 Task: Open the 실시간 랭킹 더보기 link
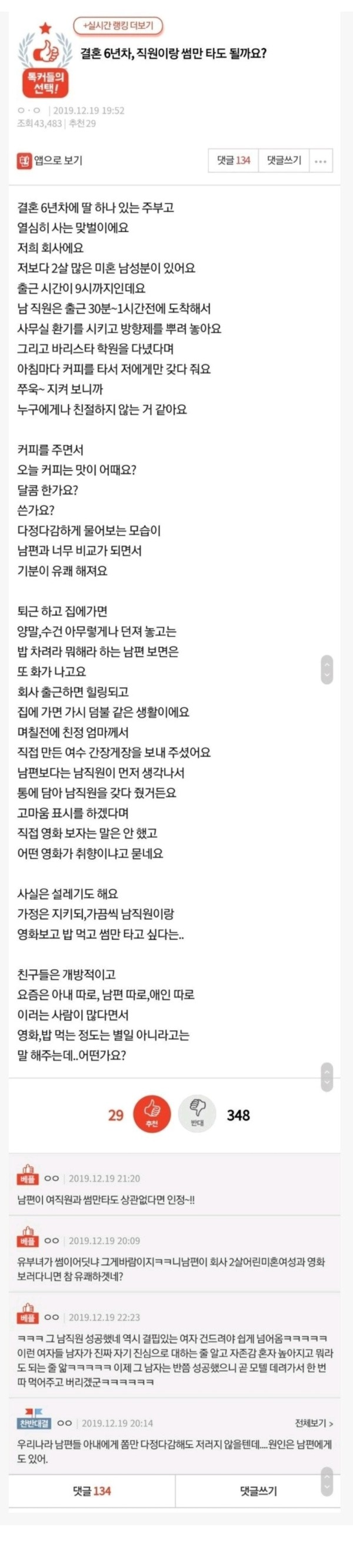(118, 25)
